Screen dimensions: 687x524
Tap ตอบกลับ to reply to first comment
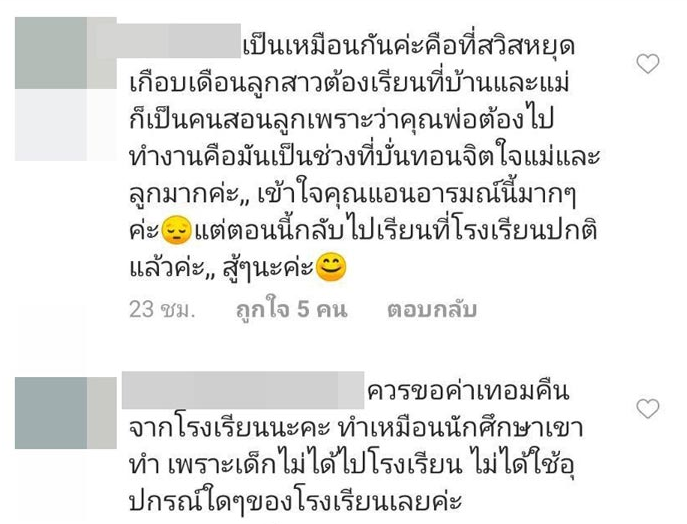[432, 309]
